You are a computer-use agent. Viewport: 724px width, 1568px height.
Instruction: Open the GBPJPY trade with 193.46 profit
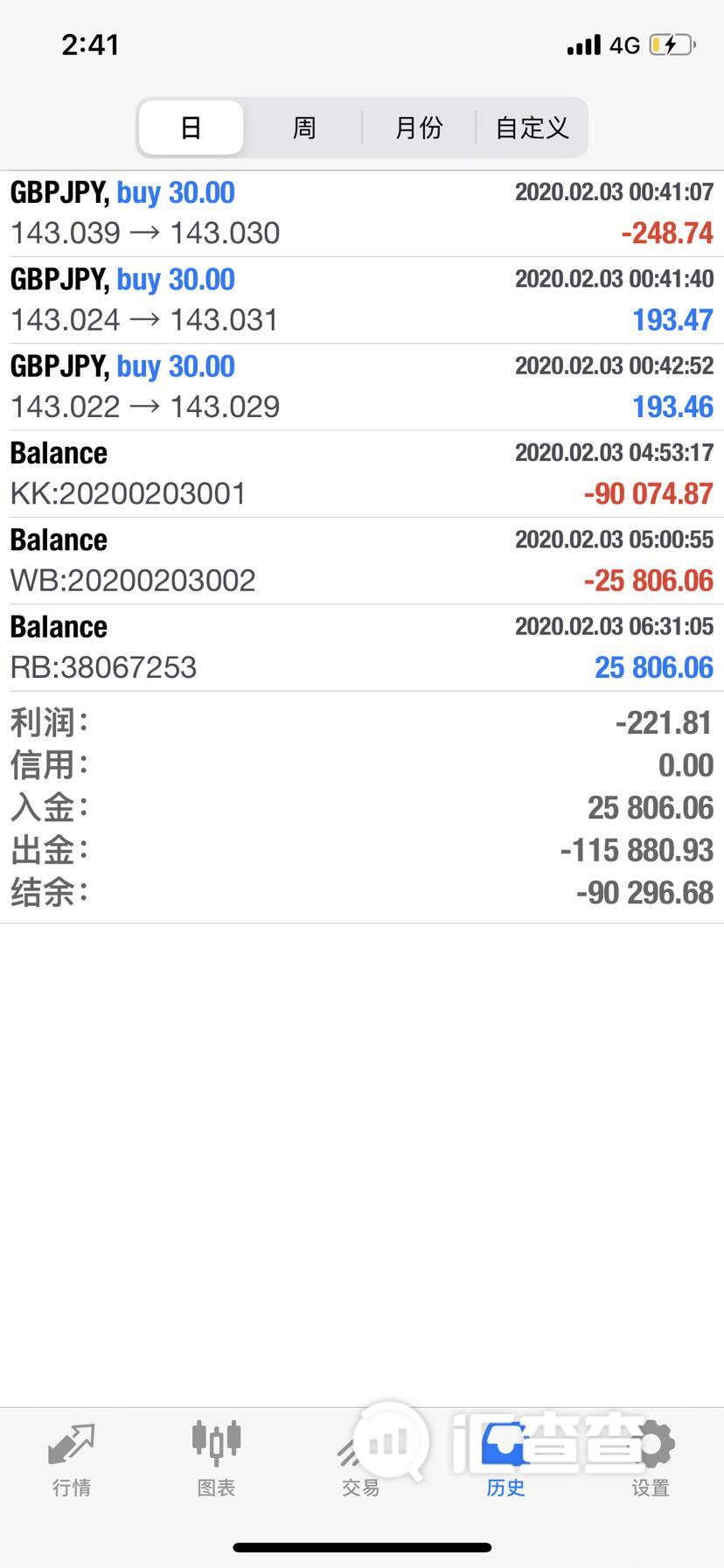tap(362, 387)
